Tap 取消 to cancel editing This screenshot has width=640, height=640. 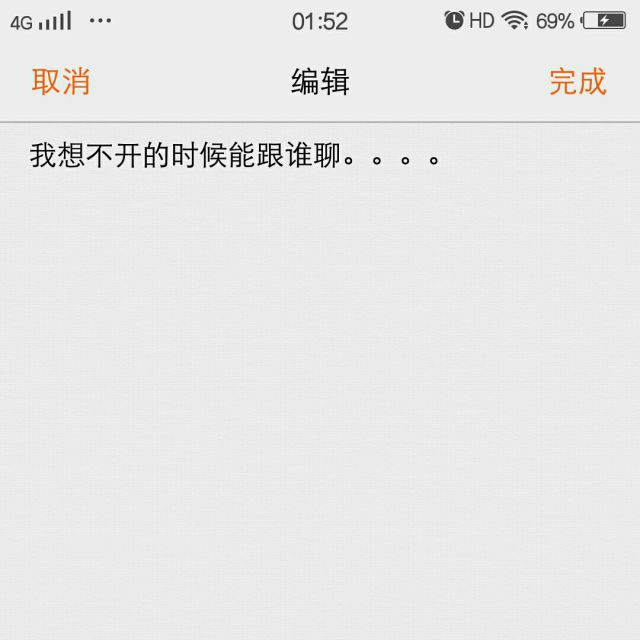pos(61,82)
